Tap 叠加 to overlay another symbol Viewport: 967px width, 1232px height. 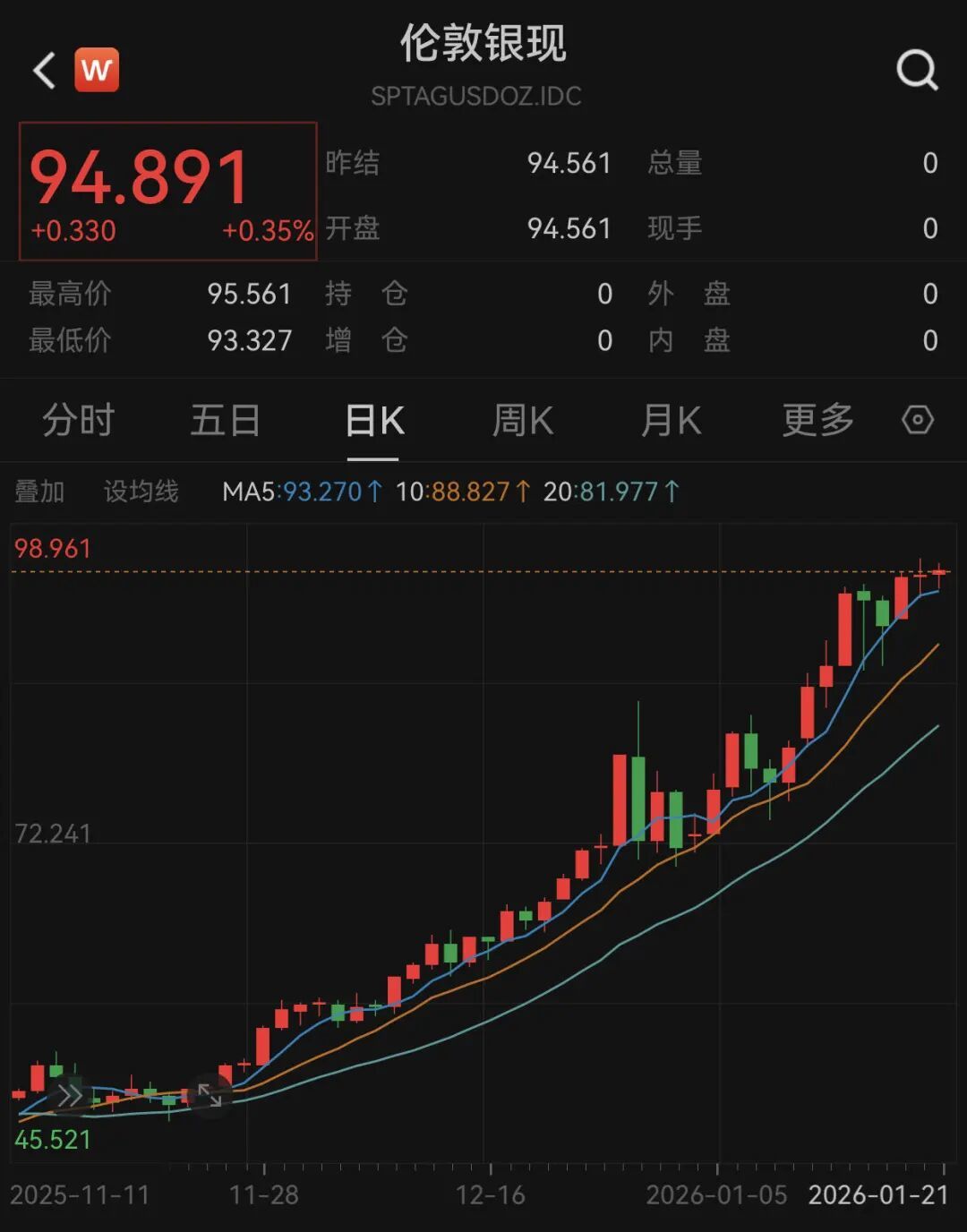(39, 492)
